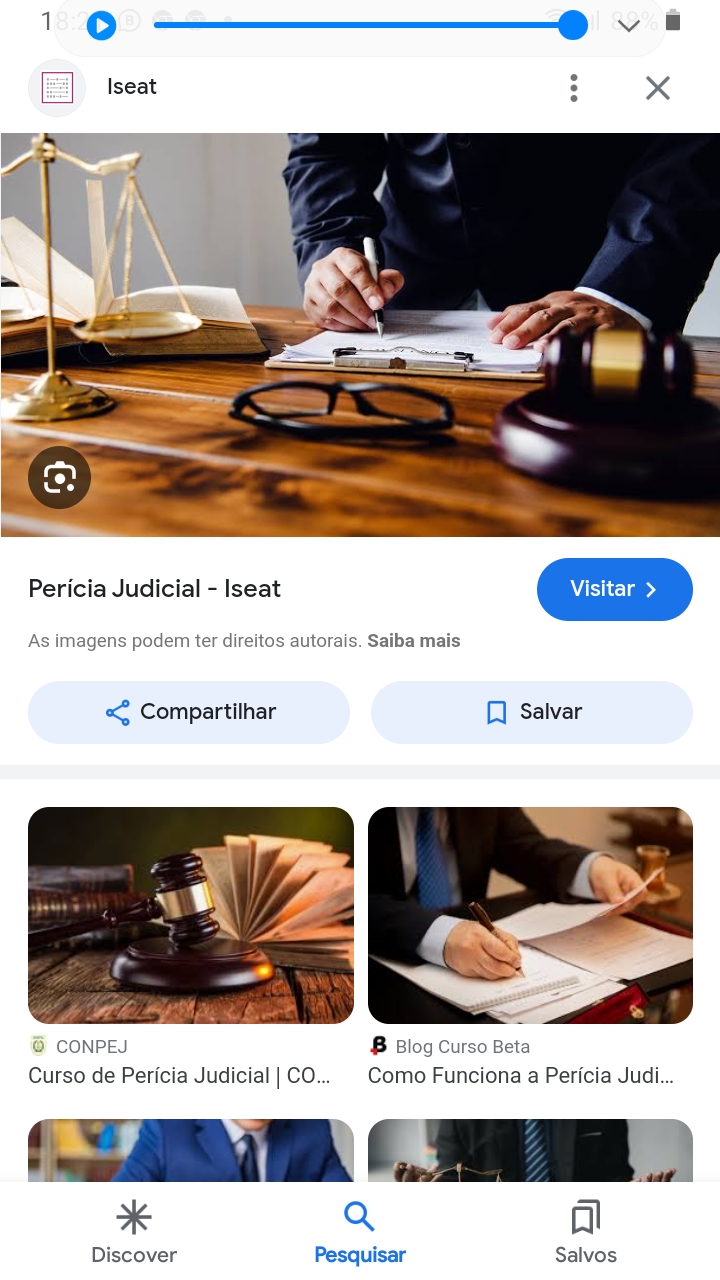Open the Saiba mais link

pos(413,641)
